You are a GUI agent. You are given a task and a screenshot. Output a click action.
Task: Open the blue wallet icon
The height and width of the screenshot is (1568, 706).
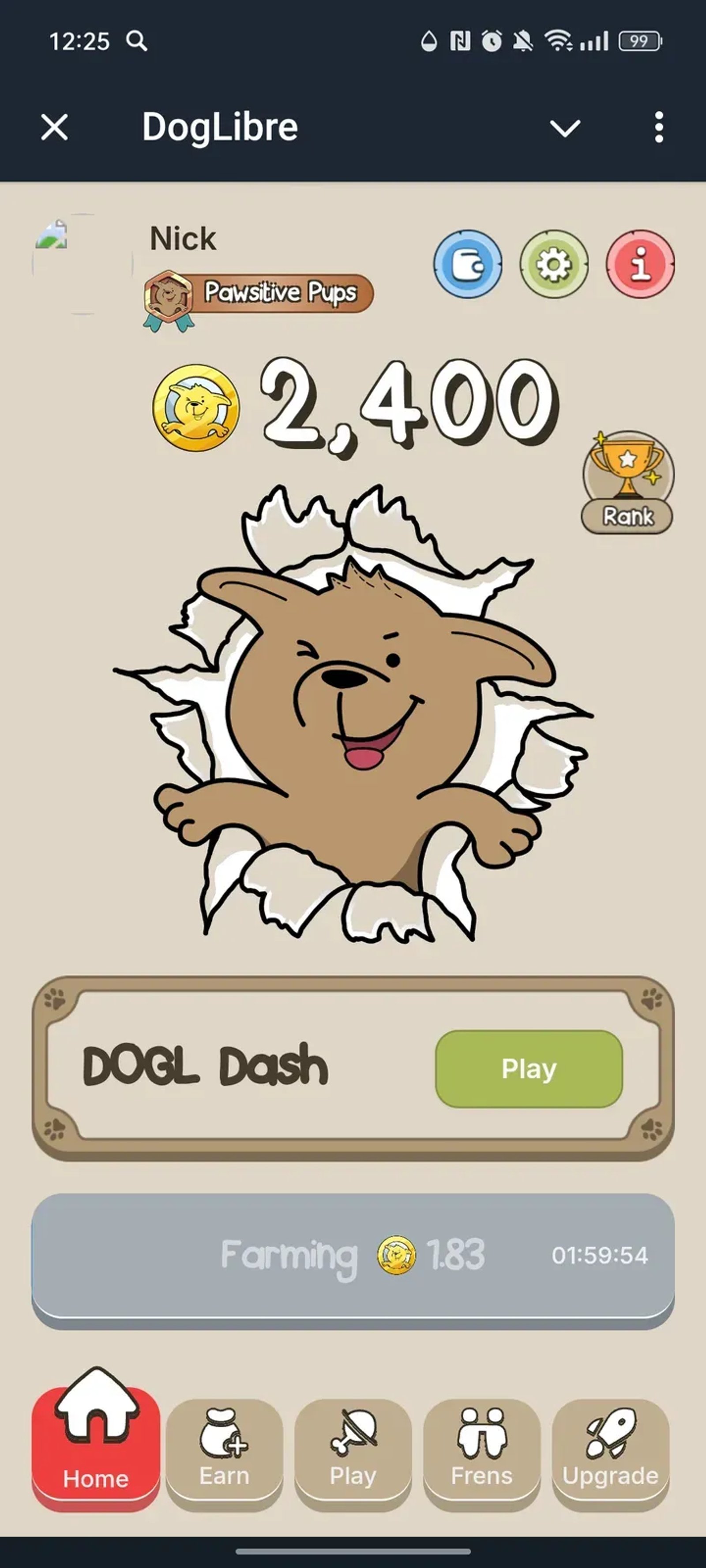click(x=468, y=264)
